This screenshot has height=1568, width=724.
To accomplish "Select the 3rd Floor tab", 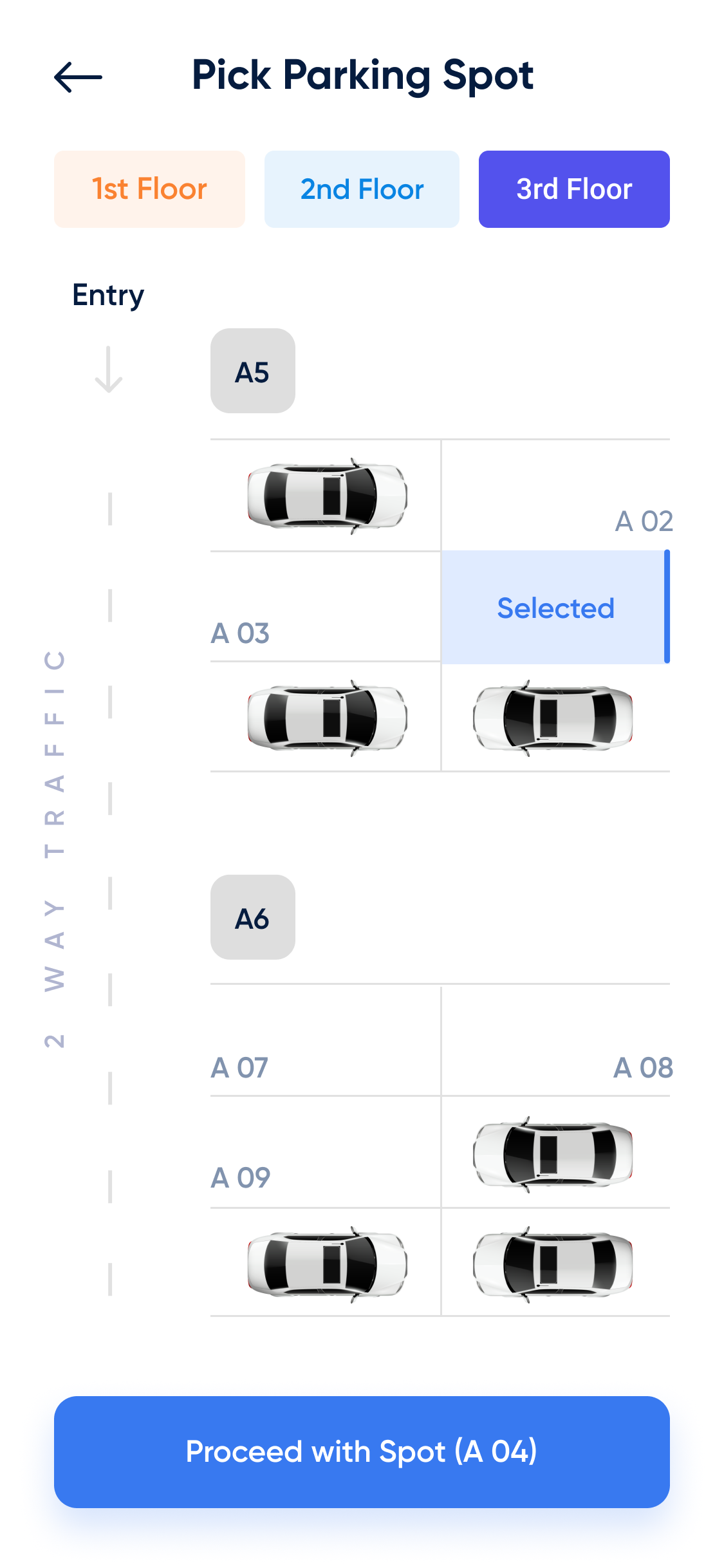I will [574, 189].
